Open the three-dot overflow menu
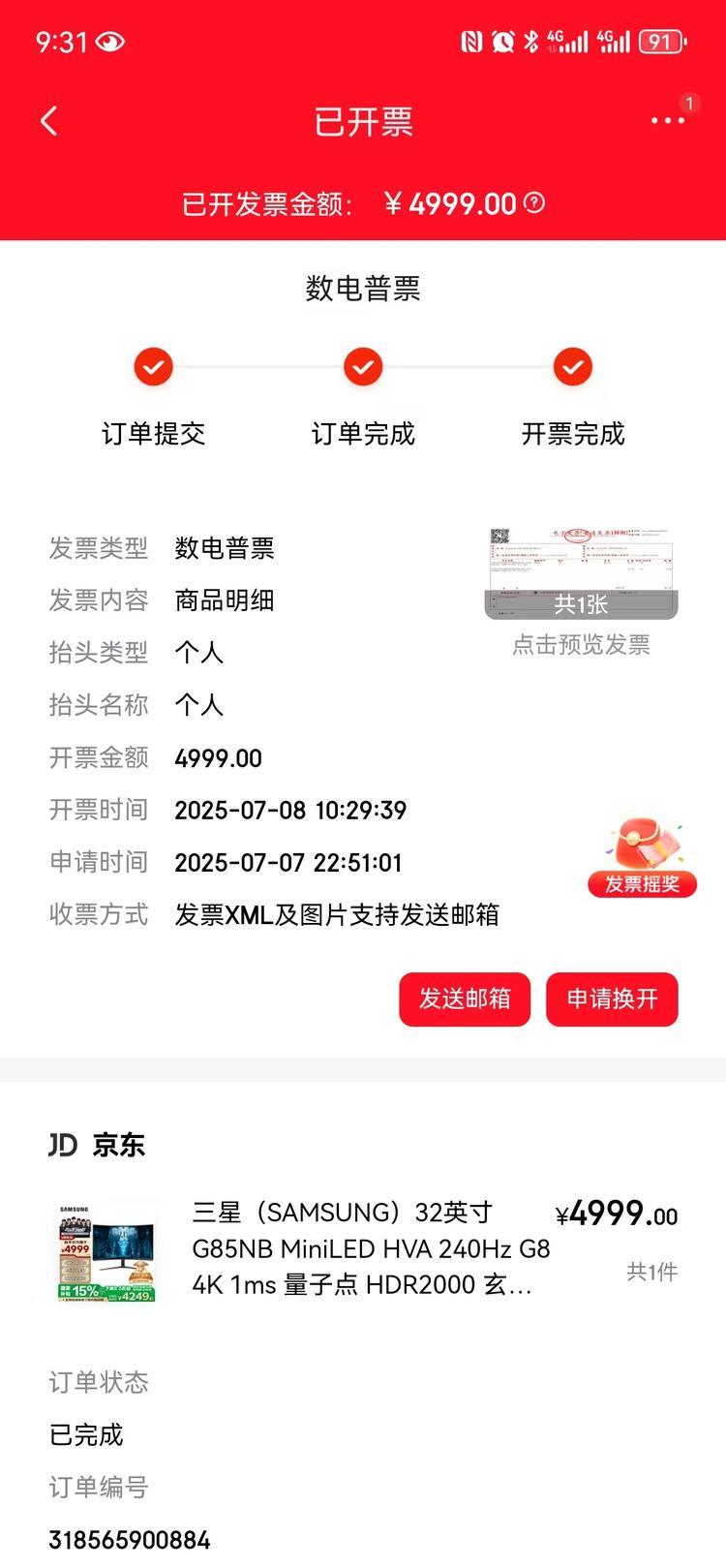 click(x=668, y=120)
